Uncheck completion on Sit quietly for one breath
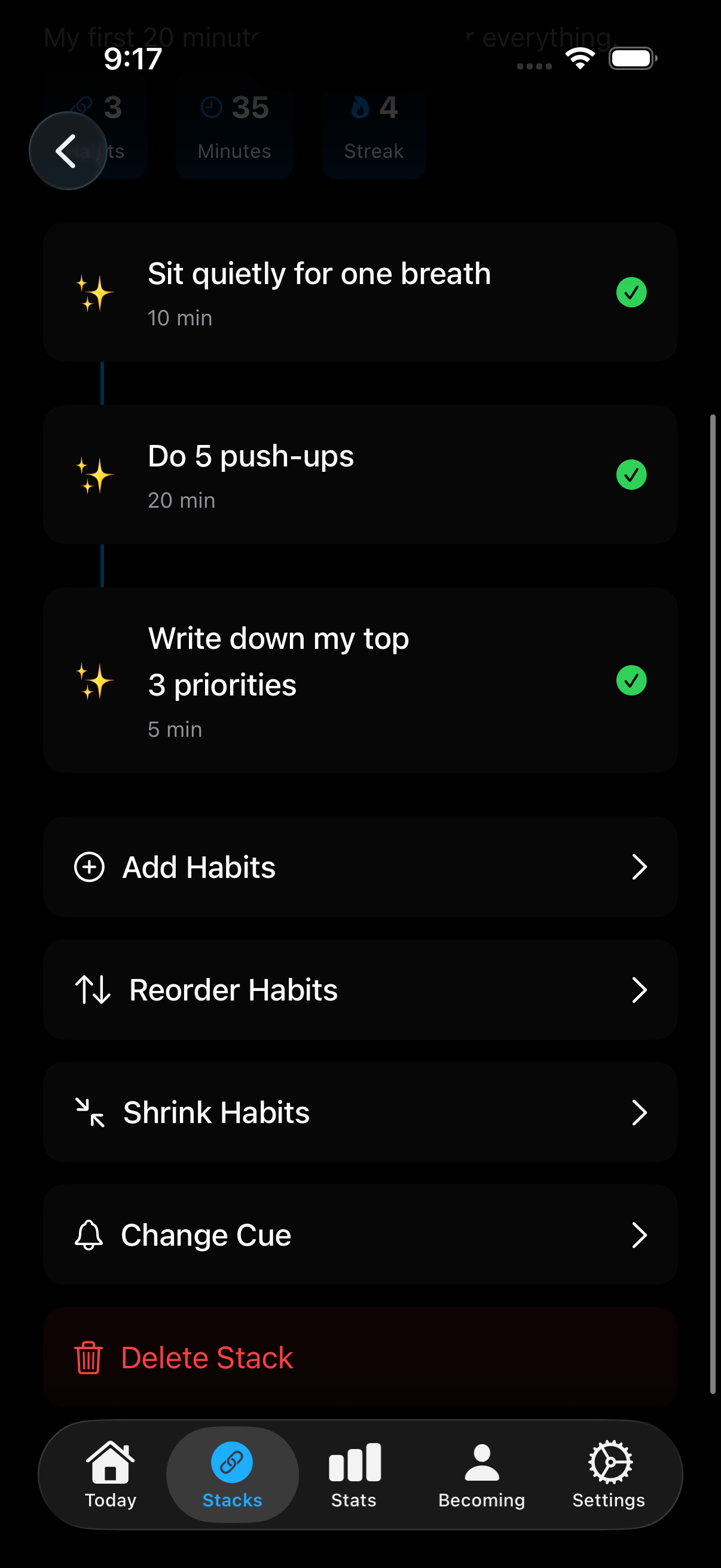Viewport: 721px width, 1568px height. coord(631,293)
